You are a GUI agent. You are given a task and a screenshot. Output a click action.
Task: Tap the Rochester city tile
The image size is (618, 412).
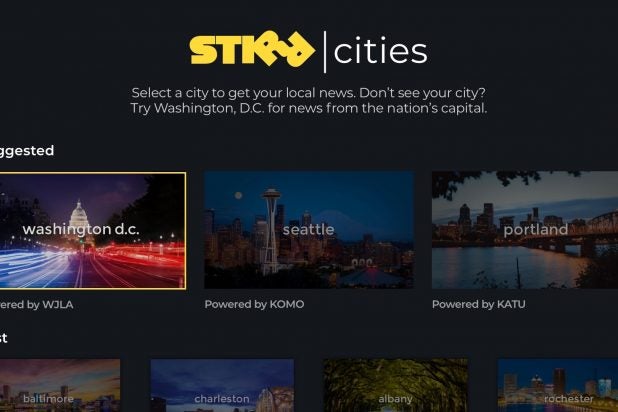tap(560, 387)
